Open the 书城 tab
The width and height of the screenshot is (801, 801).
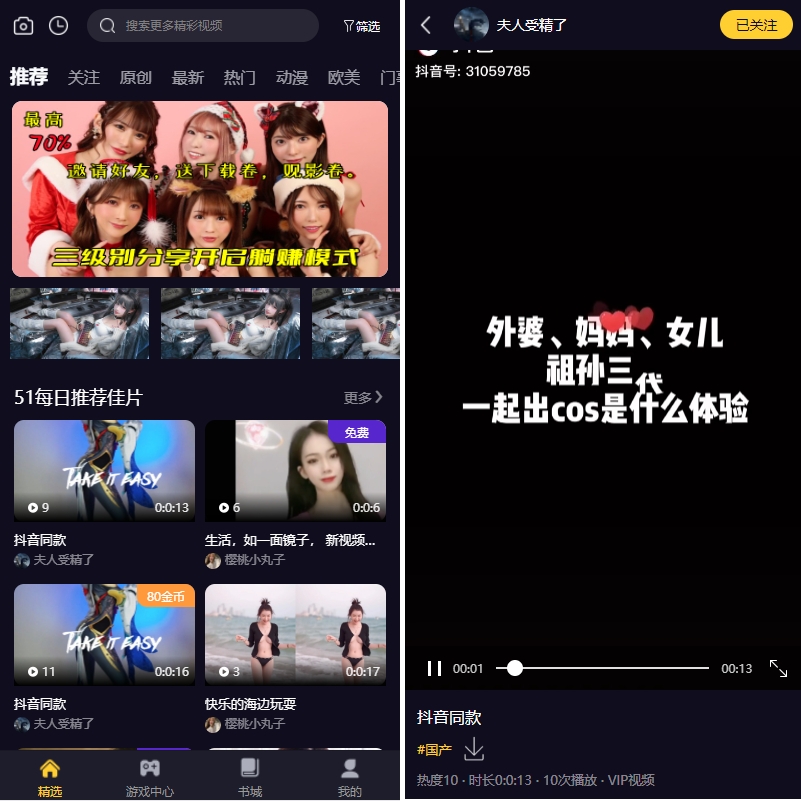250,776
